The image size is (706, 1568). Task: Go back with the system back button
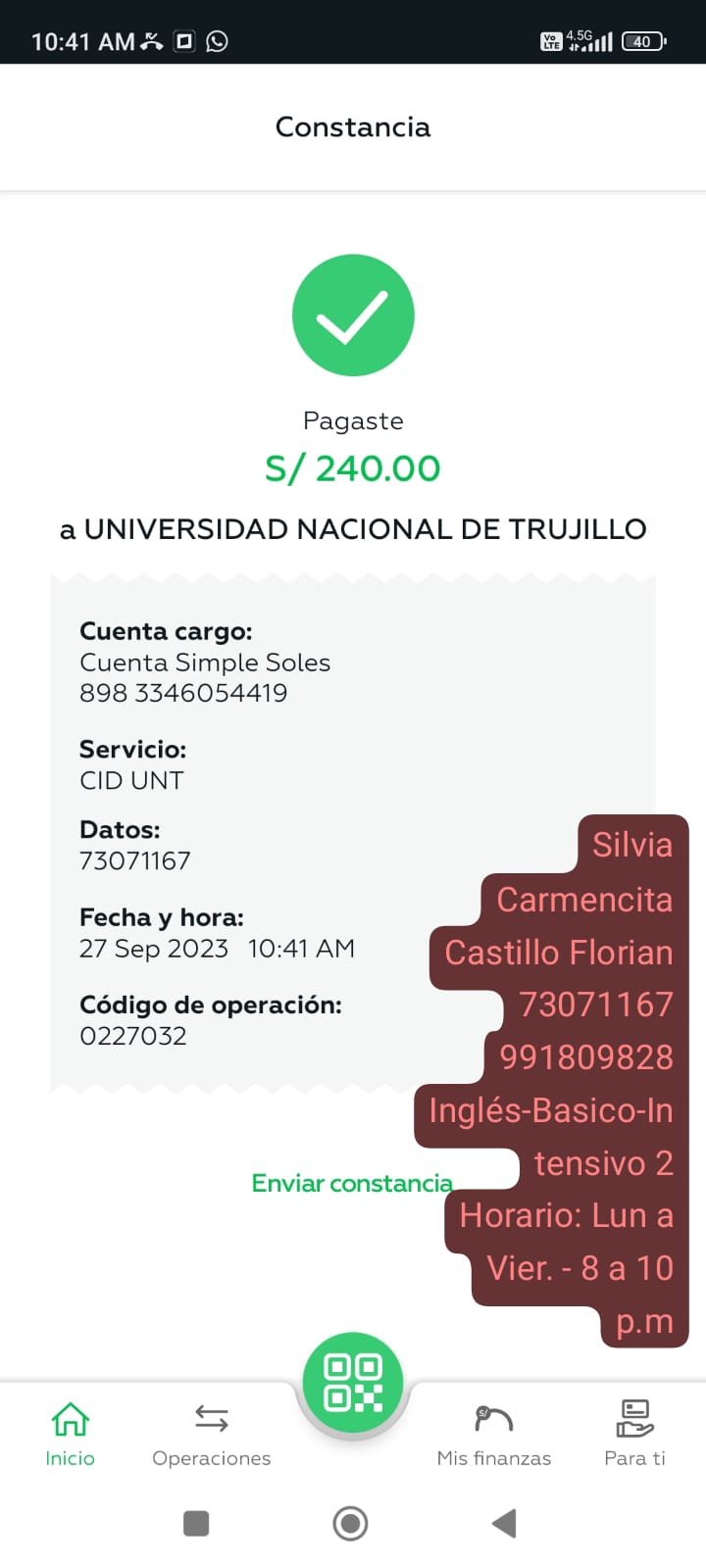[x=504, y=1524]
